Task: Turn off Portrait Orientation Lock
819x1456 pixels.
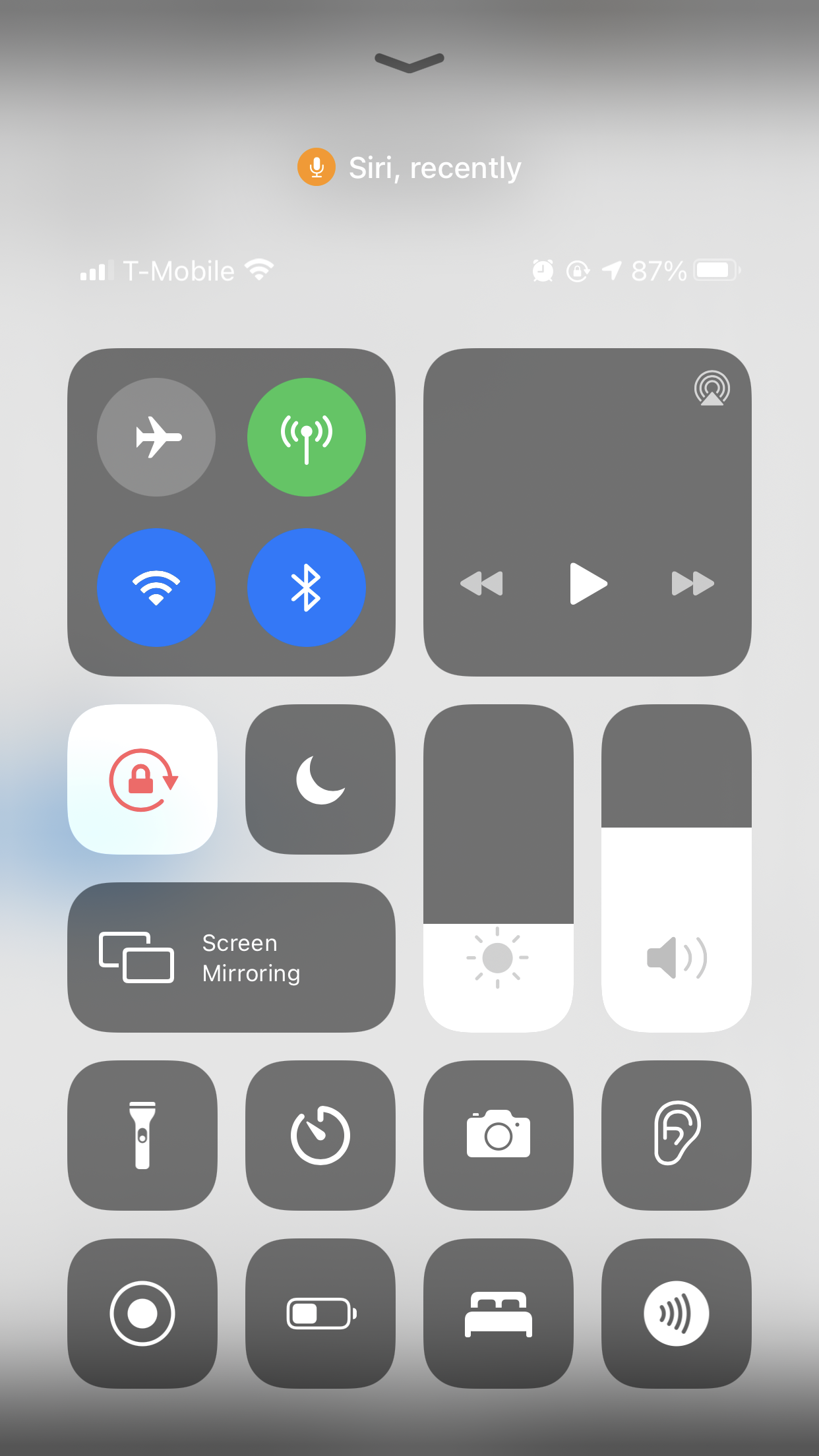Action: 142,779
